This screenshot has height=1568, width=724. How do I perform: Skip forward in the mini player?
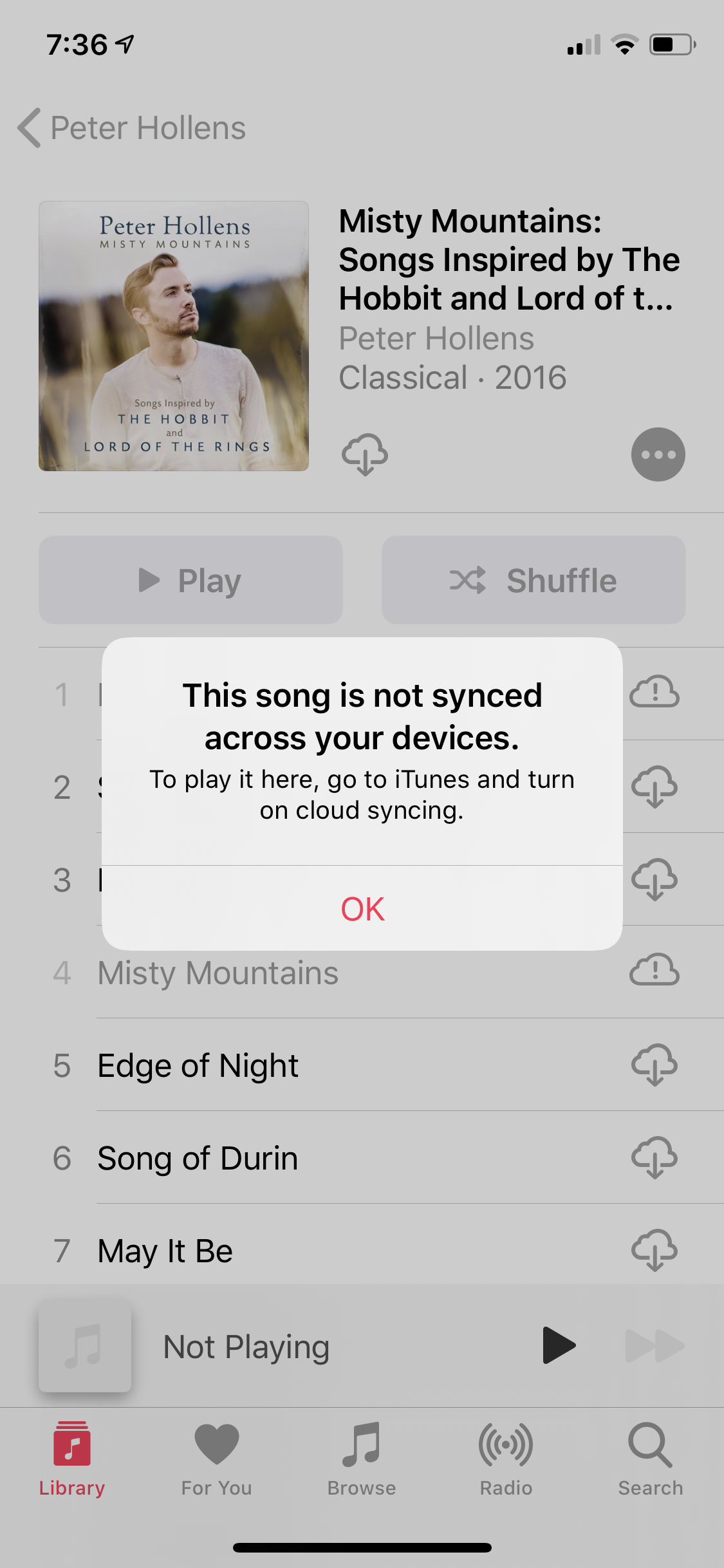pyautogui.click(x=654, y=1345)
